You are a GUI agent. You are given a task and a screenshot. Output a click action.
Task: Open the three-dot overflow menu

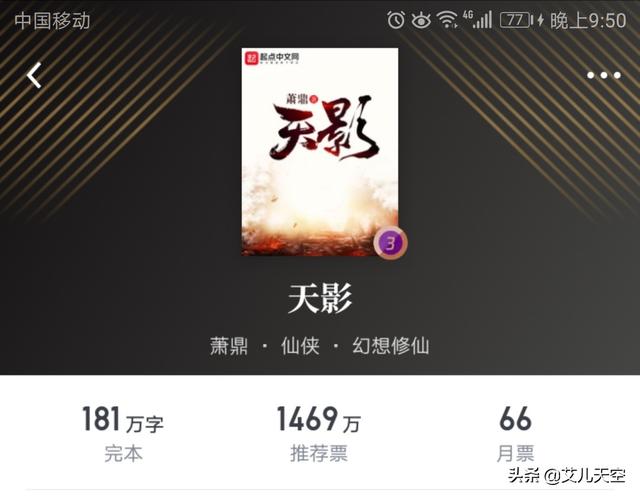pos(603,76)
